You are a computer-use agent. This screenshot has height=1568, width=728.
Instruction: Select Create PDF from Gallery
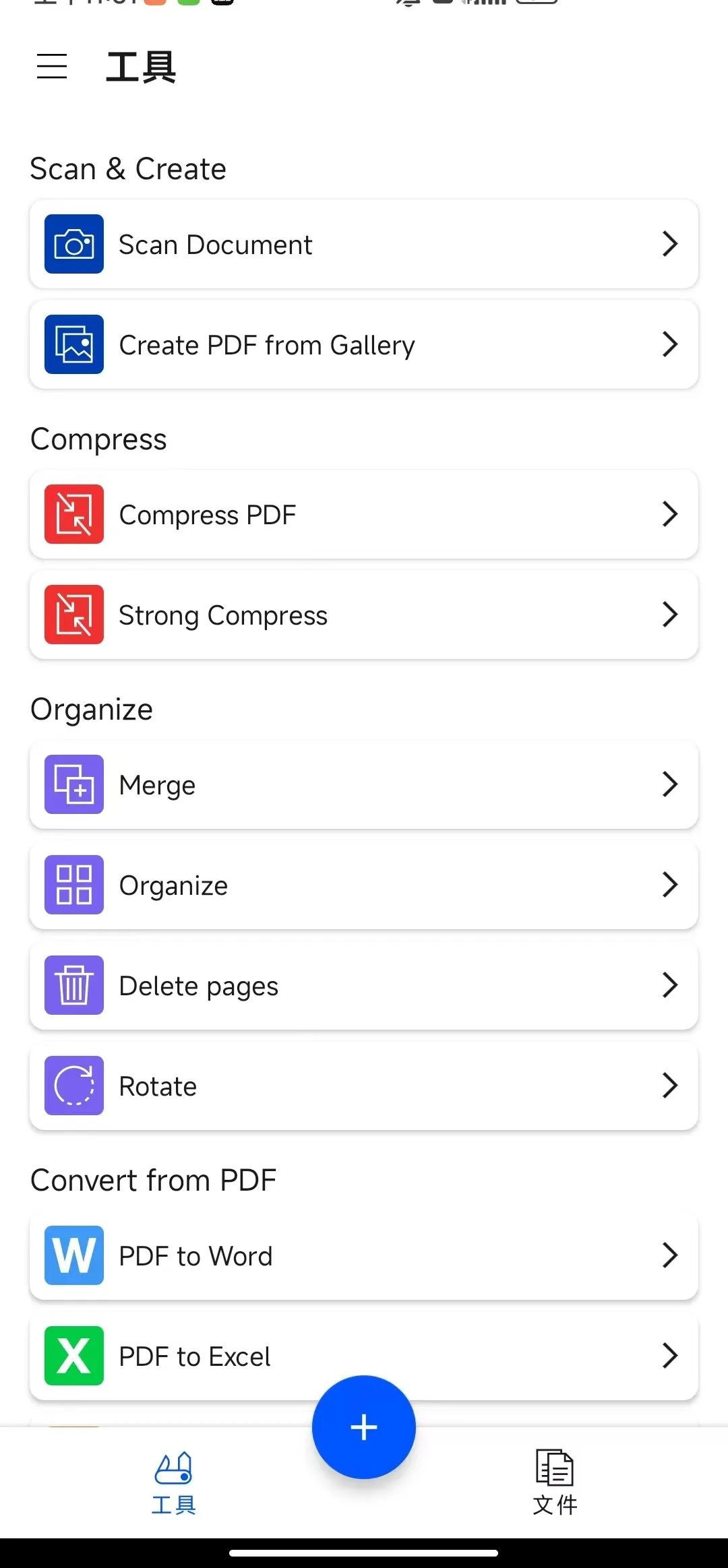tap(364, 344)
